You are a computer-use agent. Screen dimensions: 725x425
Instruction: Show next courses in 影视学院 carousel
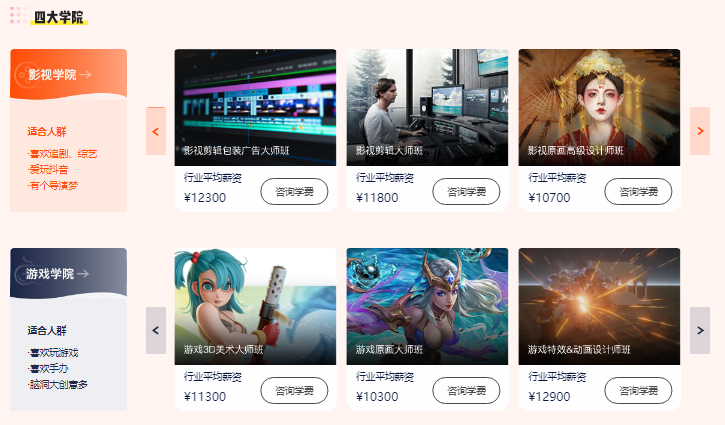[700, 131]
